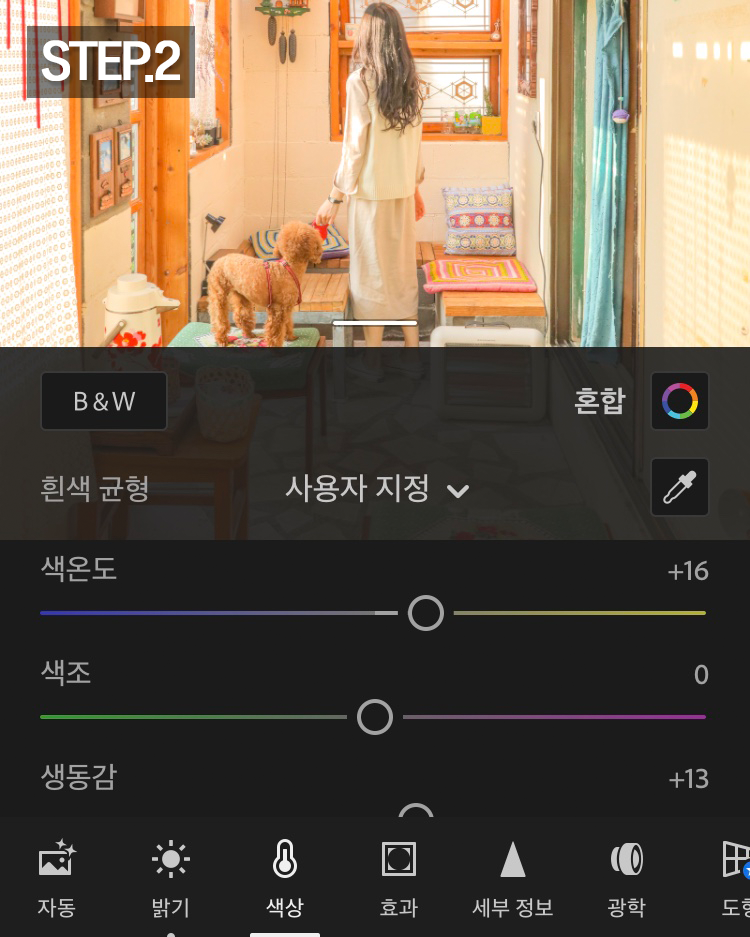The image size is (750, 937).
Task: Apply the 자동 auto adjustment
Action: (57, 878)
